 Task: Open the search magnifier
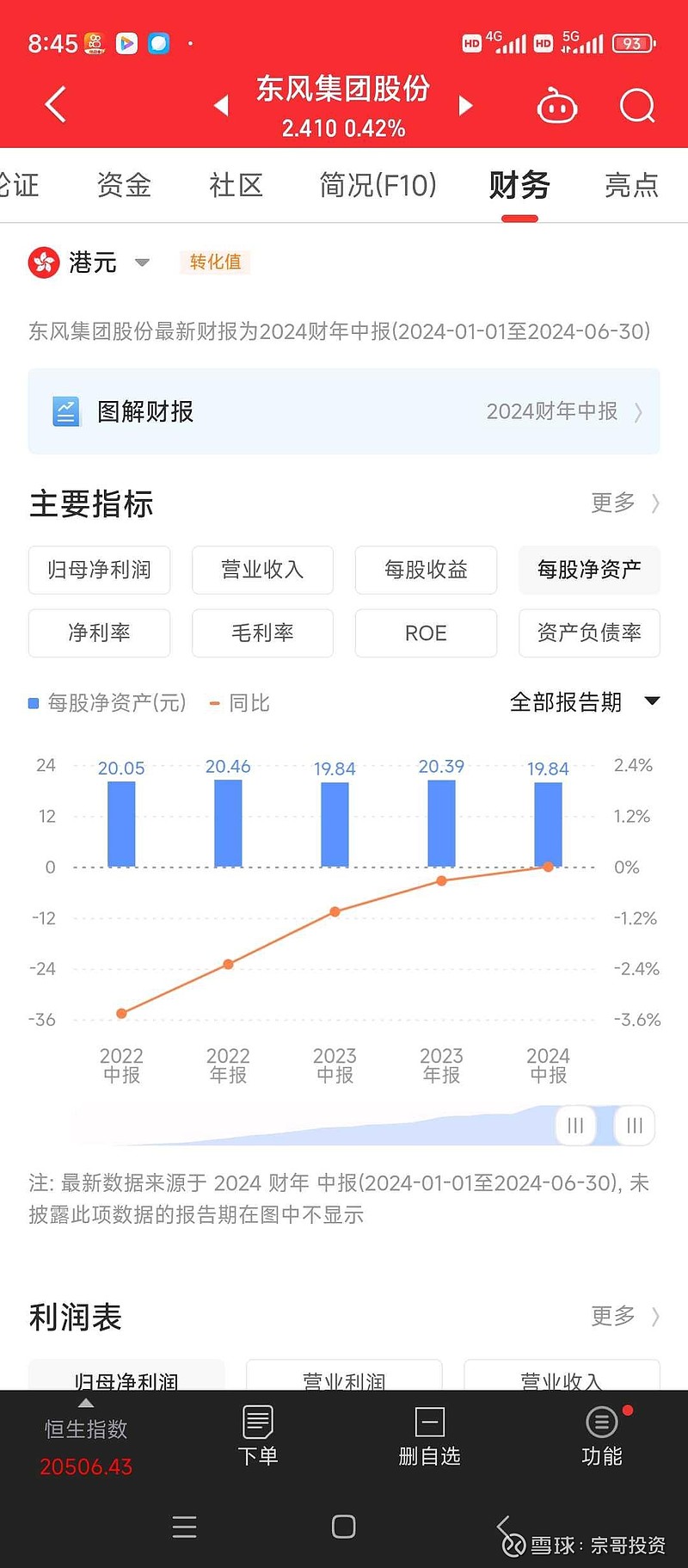(637, 106)
